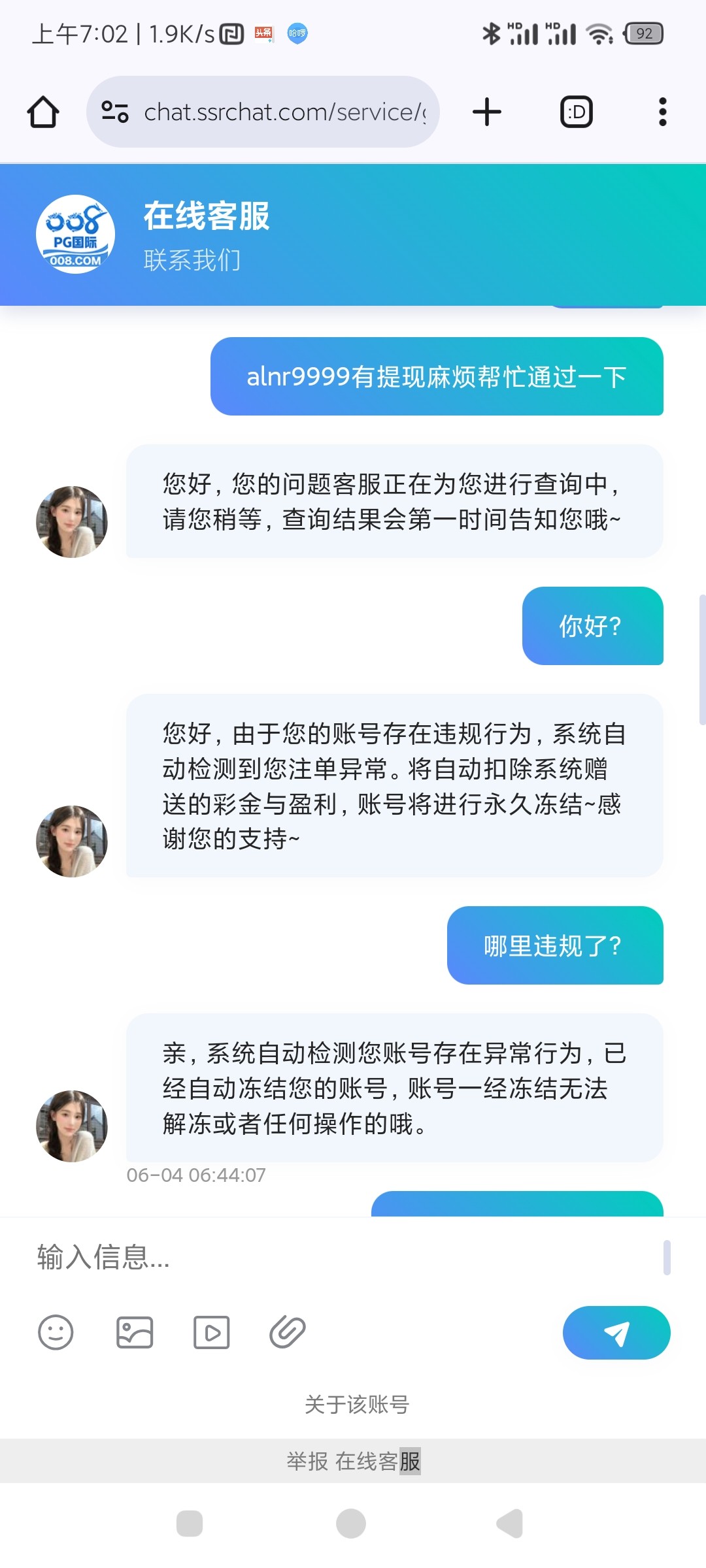The image size is (706, 1568).
Task: Focus the 输入信息 message field
Action: coord(340,1256)
